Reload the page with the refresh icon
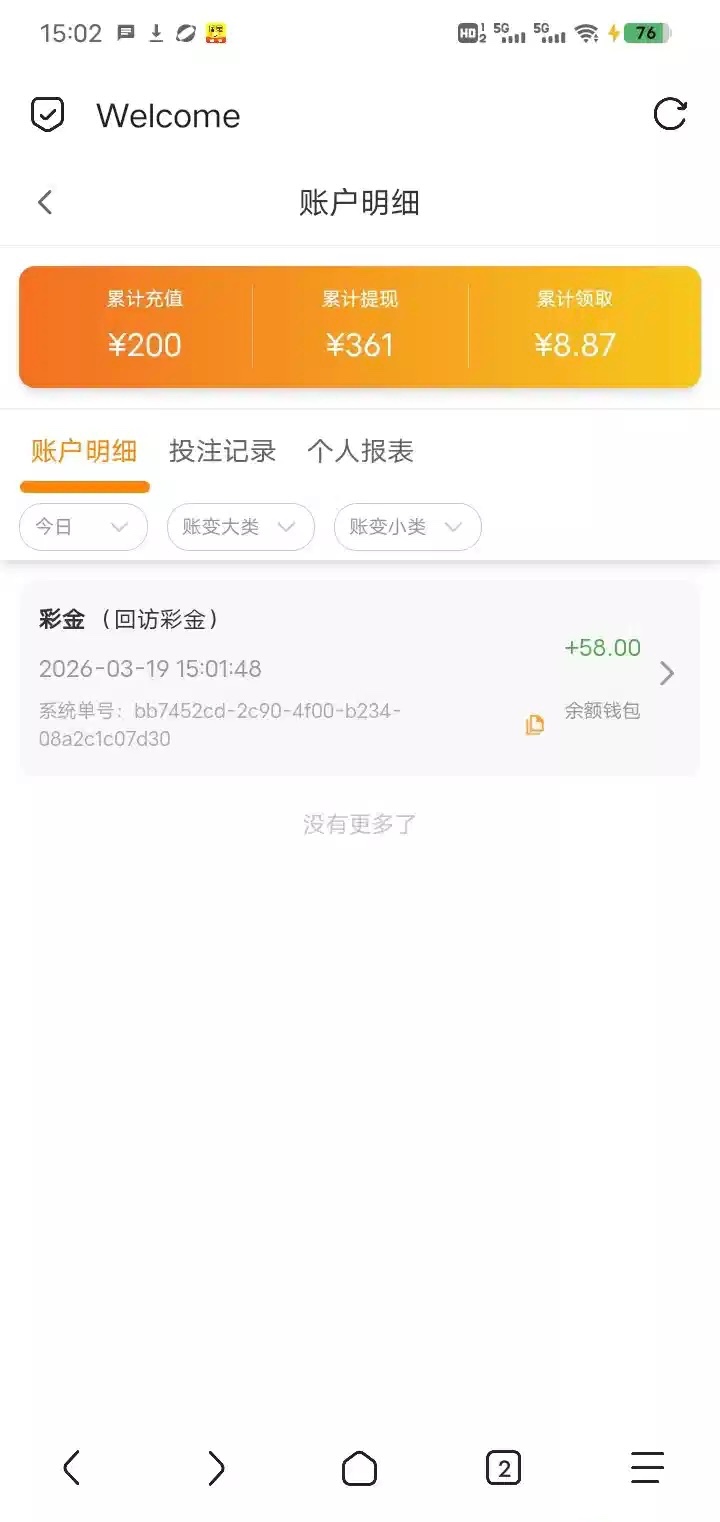Screen dimensions: 720x1522 coord(669,115)
